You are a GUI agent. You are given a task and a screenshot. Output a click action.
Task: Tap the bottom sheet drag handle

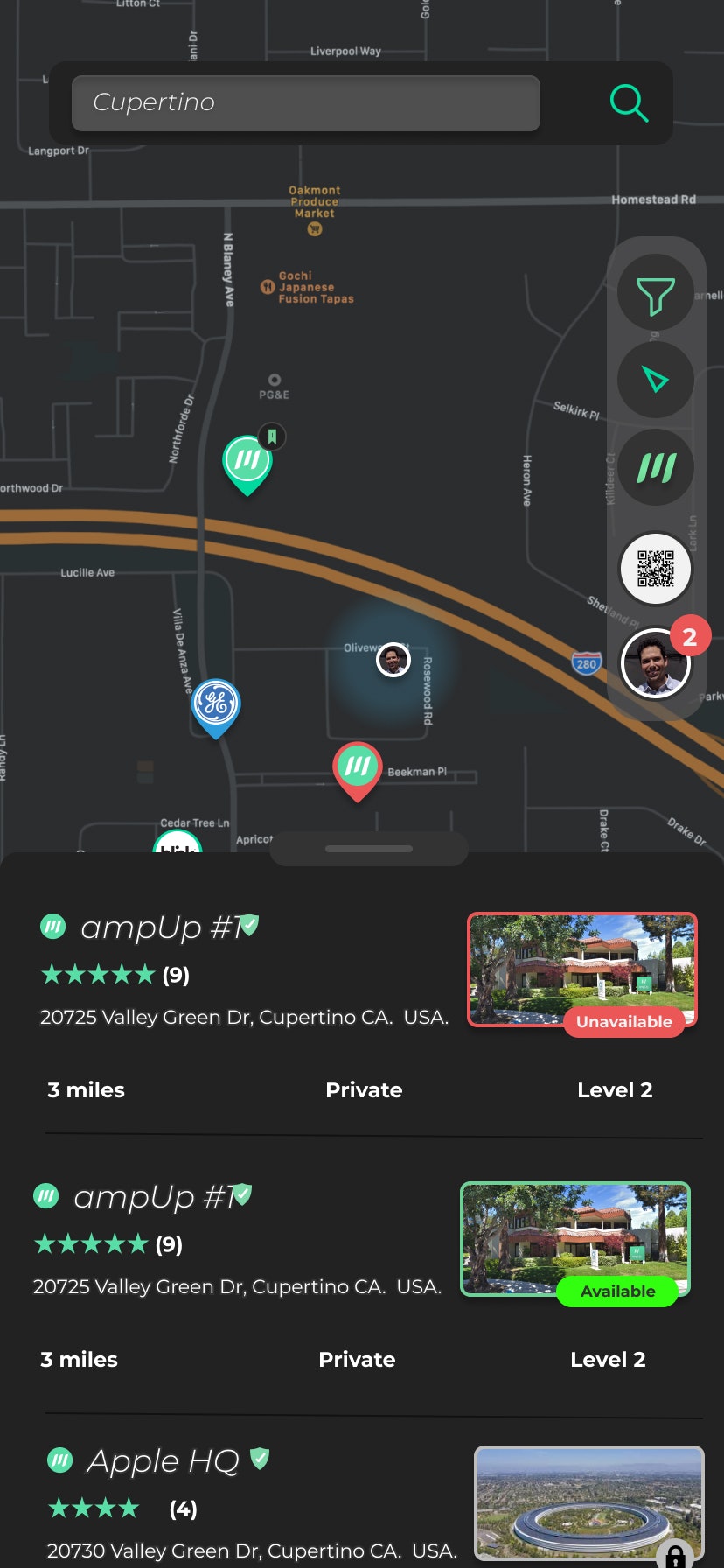[368, 849]
